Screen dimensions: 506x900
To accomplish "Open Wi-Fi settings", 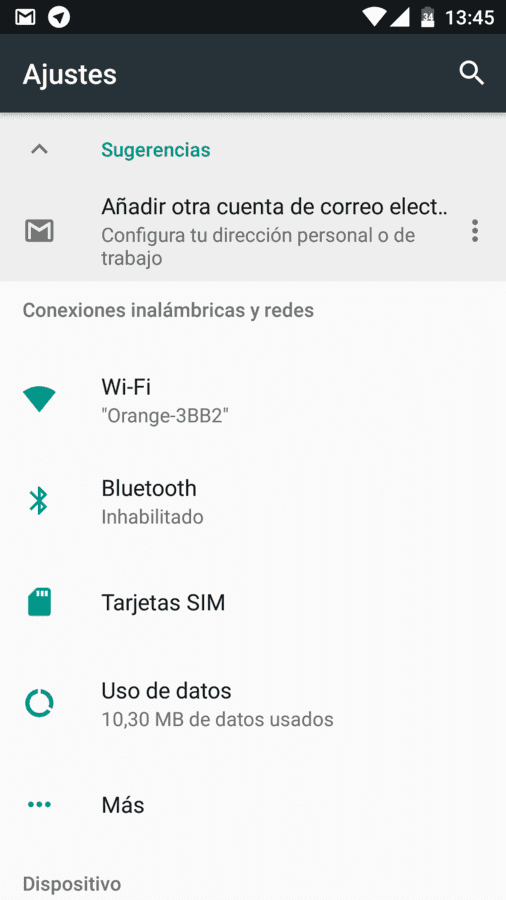I will point(253,400).
